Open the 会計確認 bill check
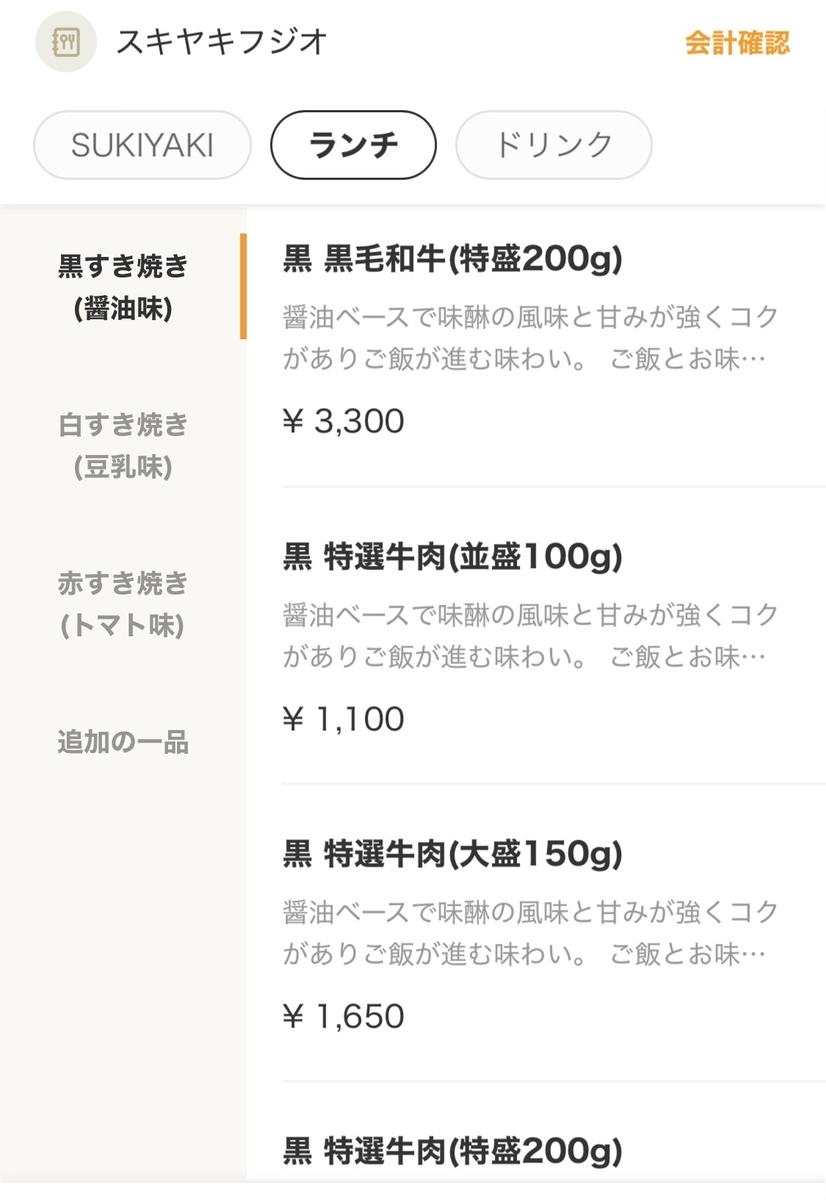 pyautogui.click(x=737, y=43)
